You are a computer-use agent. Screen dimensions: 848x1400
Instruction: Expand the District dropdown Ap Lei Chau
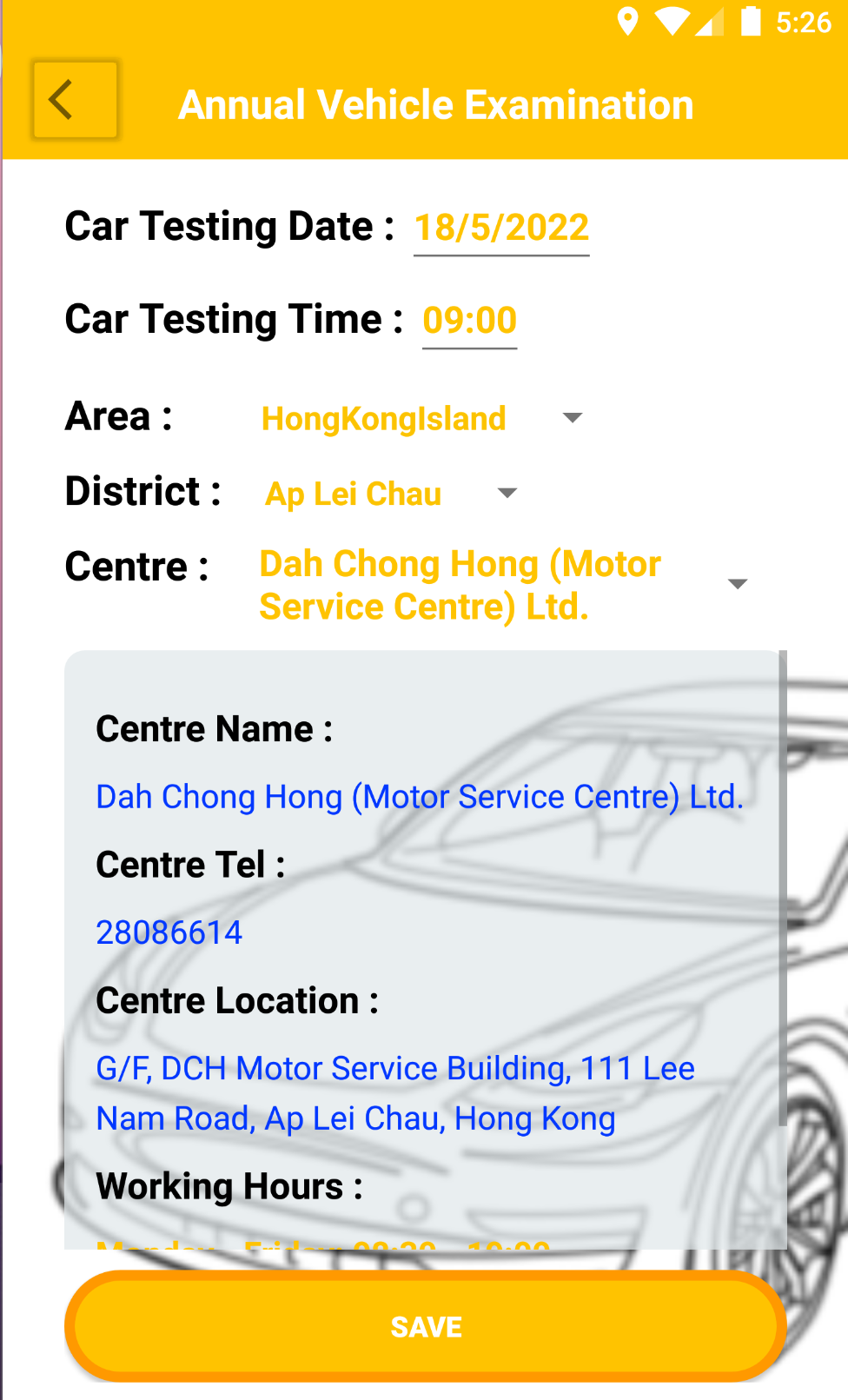390,494
